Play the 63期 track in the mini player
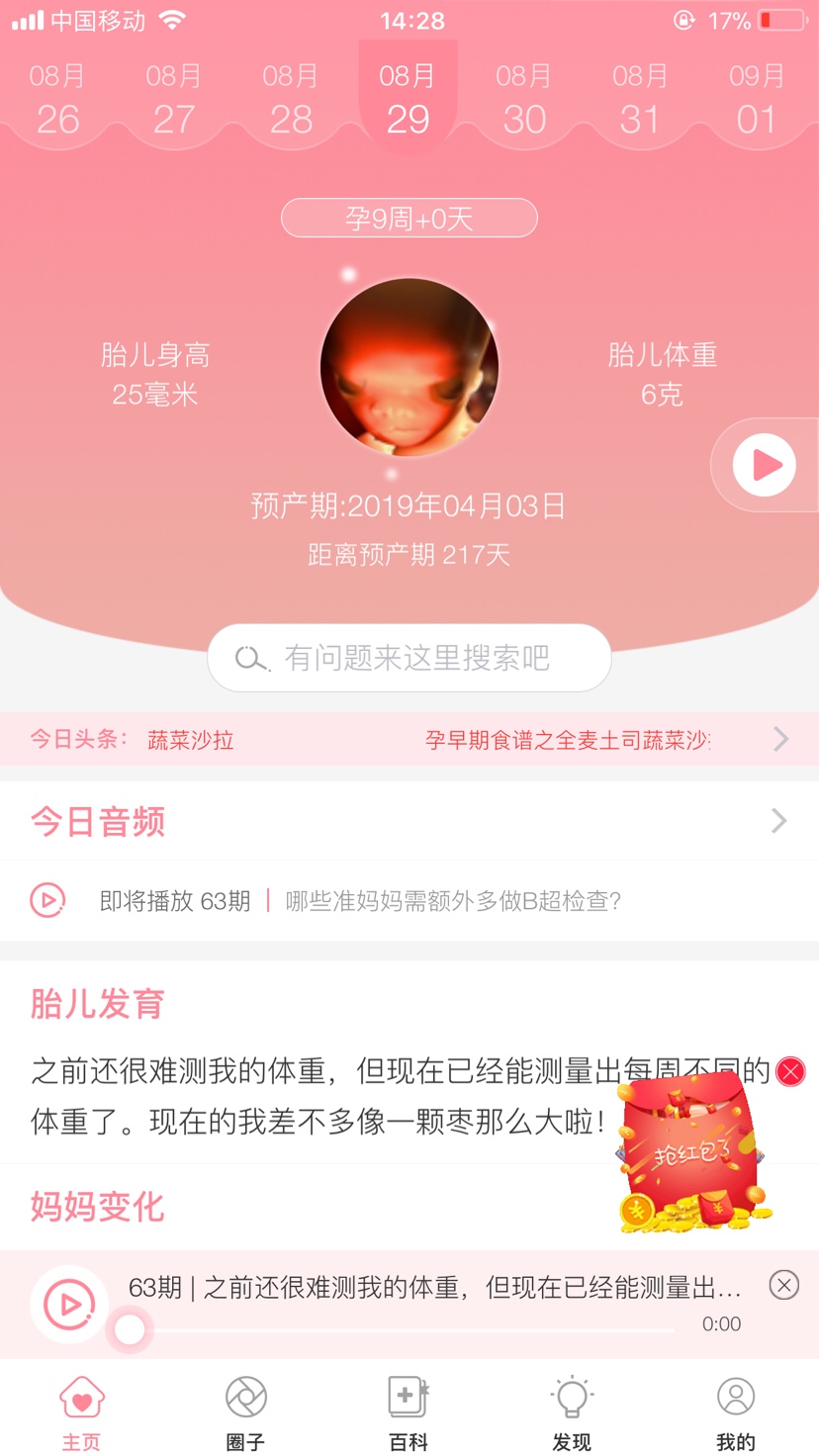 (69, 1305)
